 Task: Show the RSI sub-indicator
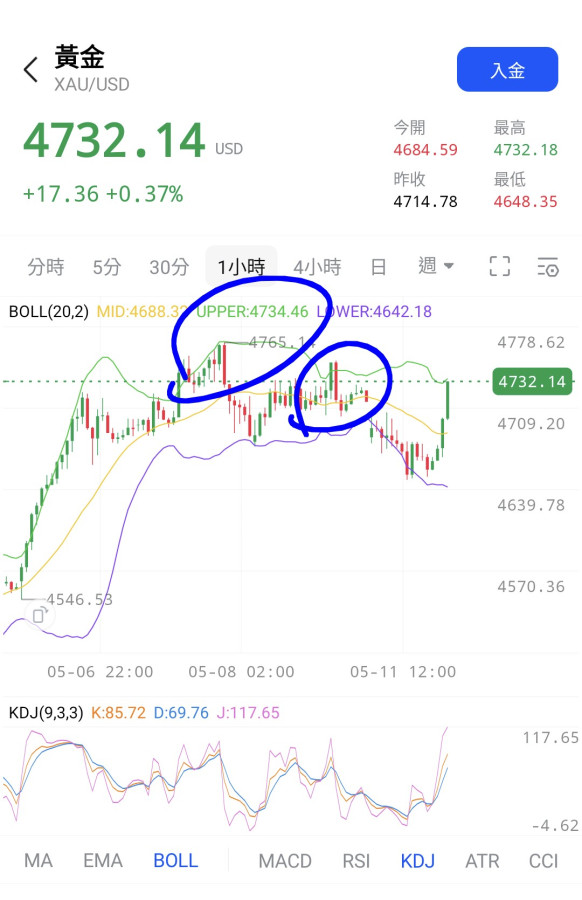[356, 860]
